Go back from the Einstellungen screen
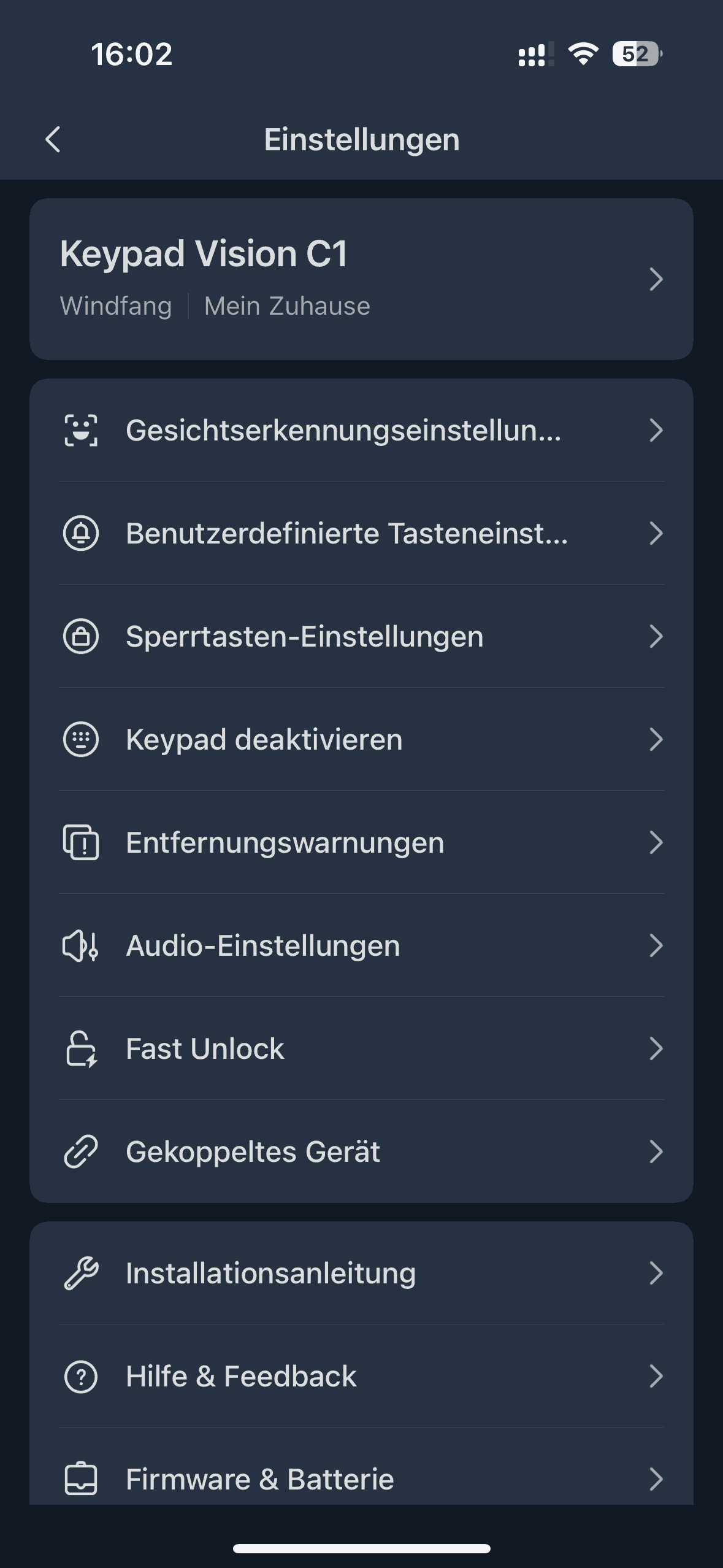 pos(54,139)
